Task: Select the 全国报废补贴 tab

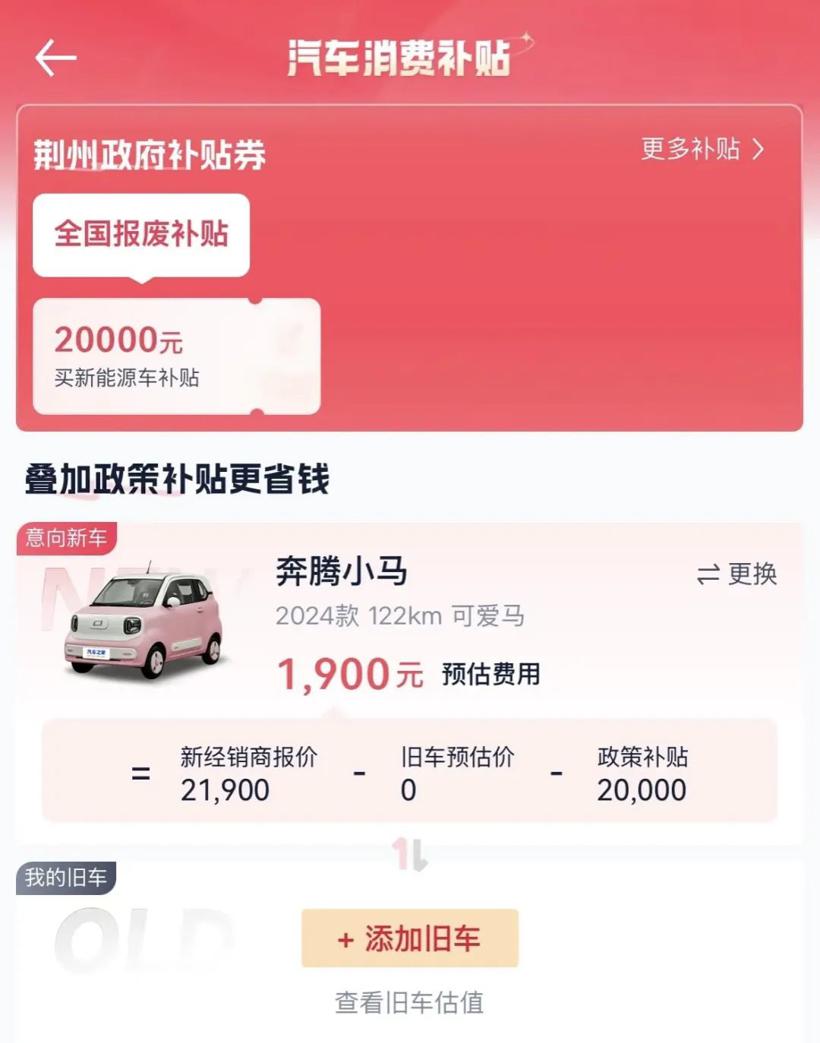Action: tap(141, 234)
